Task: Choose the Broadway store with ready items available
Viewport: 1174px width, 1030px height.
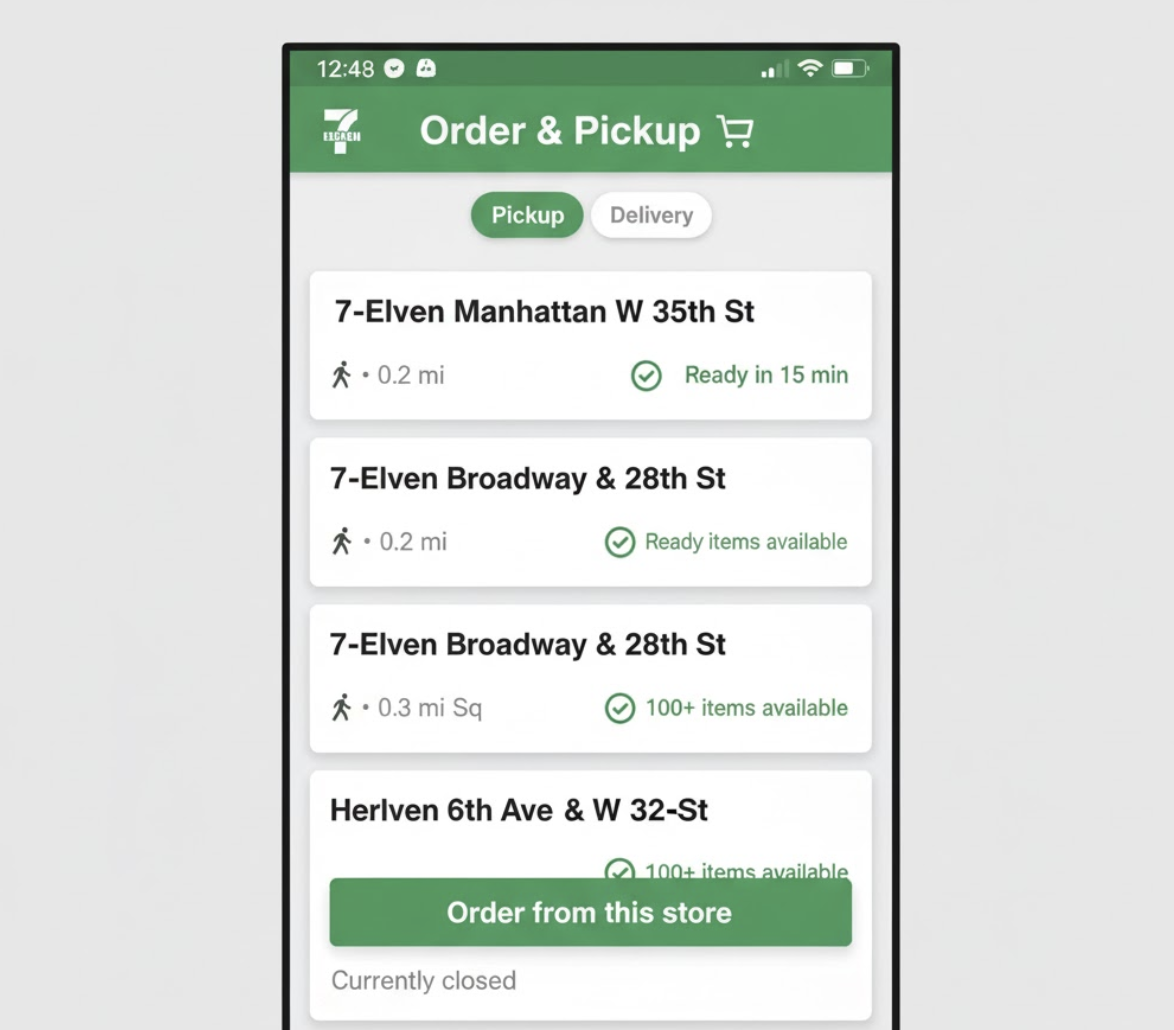Action: point(590,511)
